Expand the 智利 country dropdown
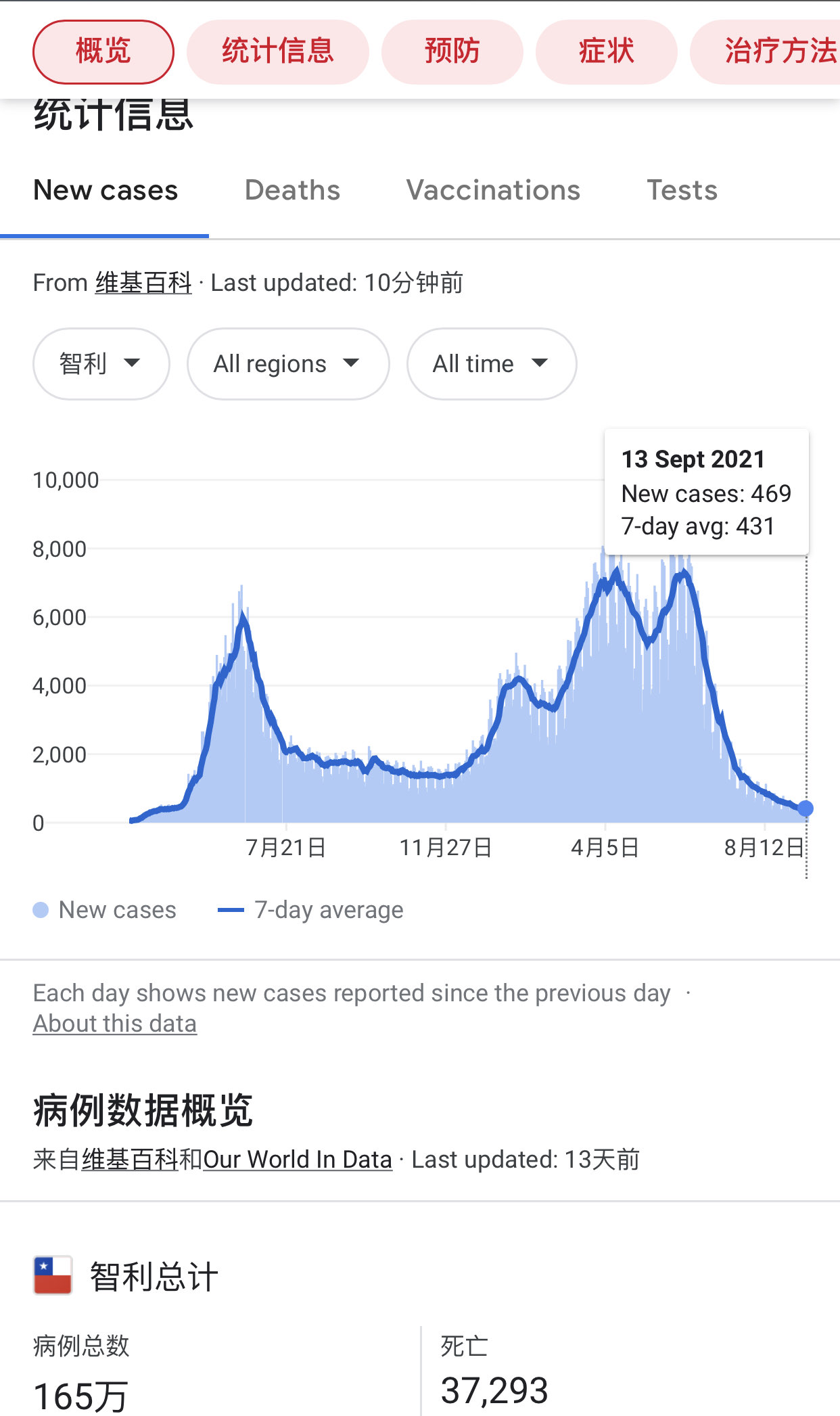Image resolution: width=840 pixels, height=1416 pixels. pyautogui.click(x=101, y=364)
